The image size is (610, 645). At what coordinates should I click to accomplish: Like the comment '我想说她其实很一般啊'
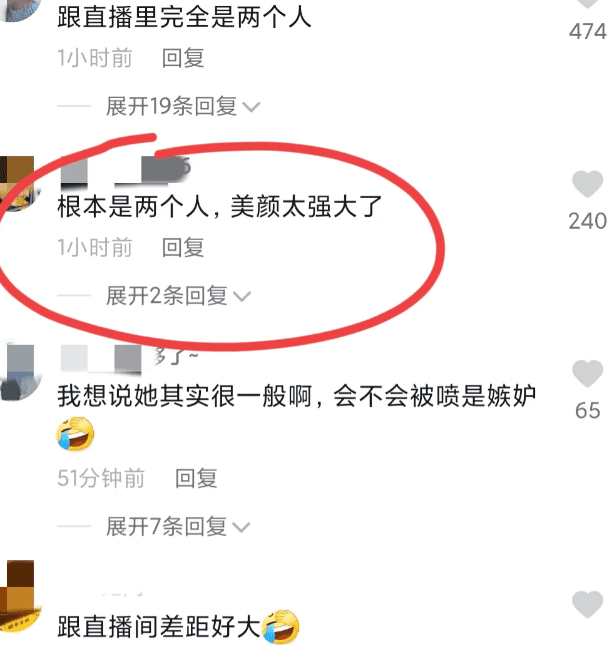tap(587, 375)
